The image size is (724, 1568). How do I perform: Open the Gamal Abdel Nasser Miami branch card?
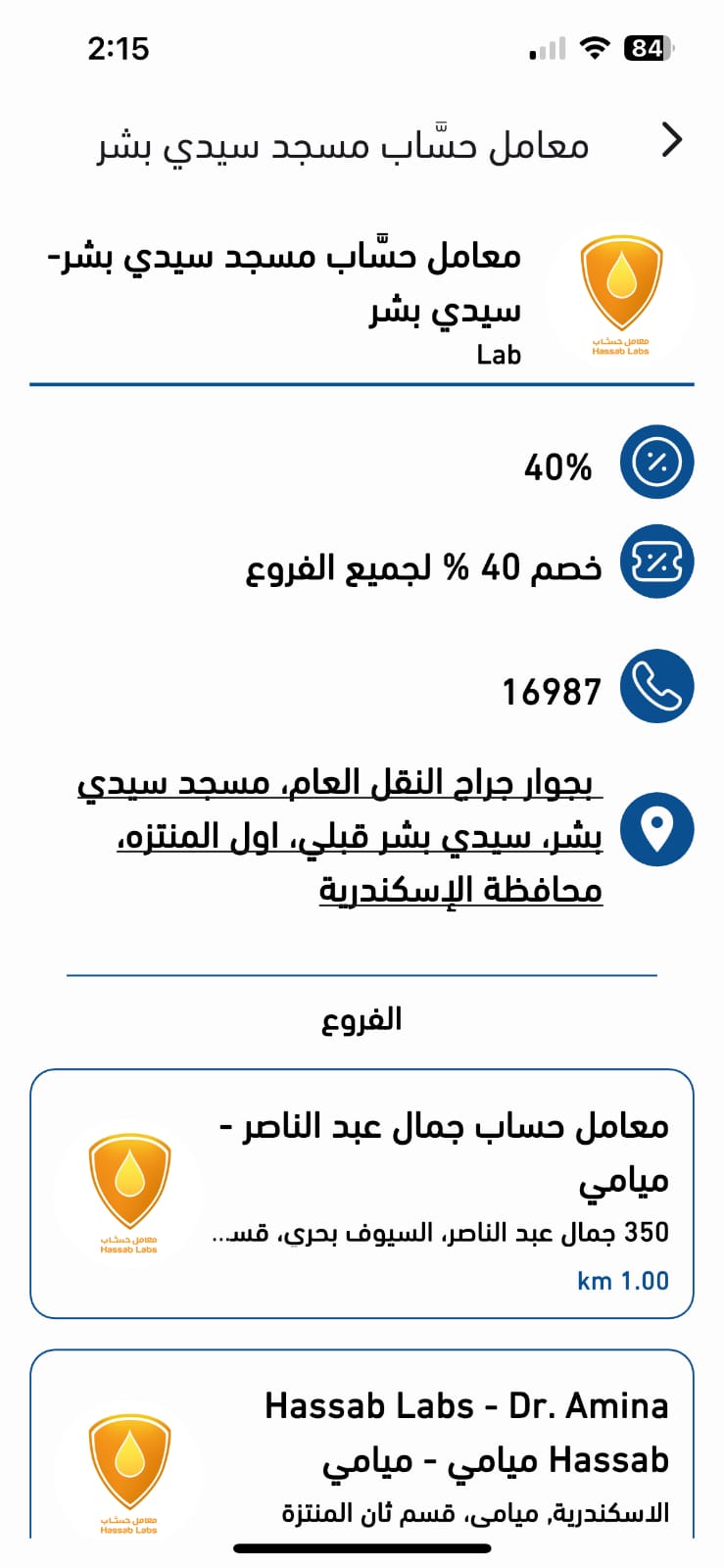click(x=362, y=1193)
